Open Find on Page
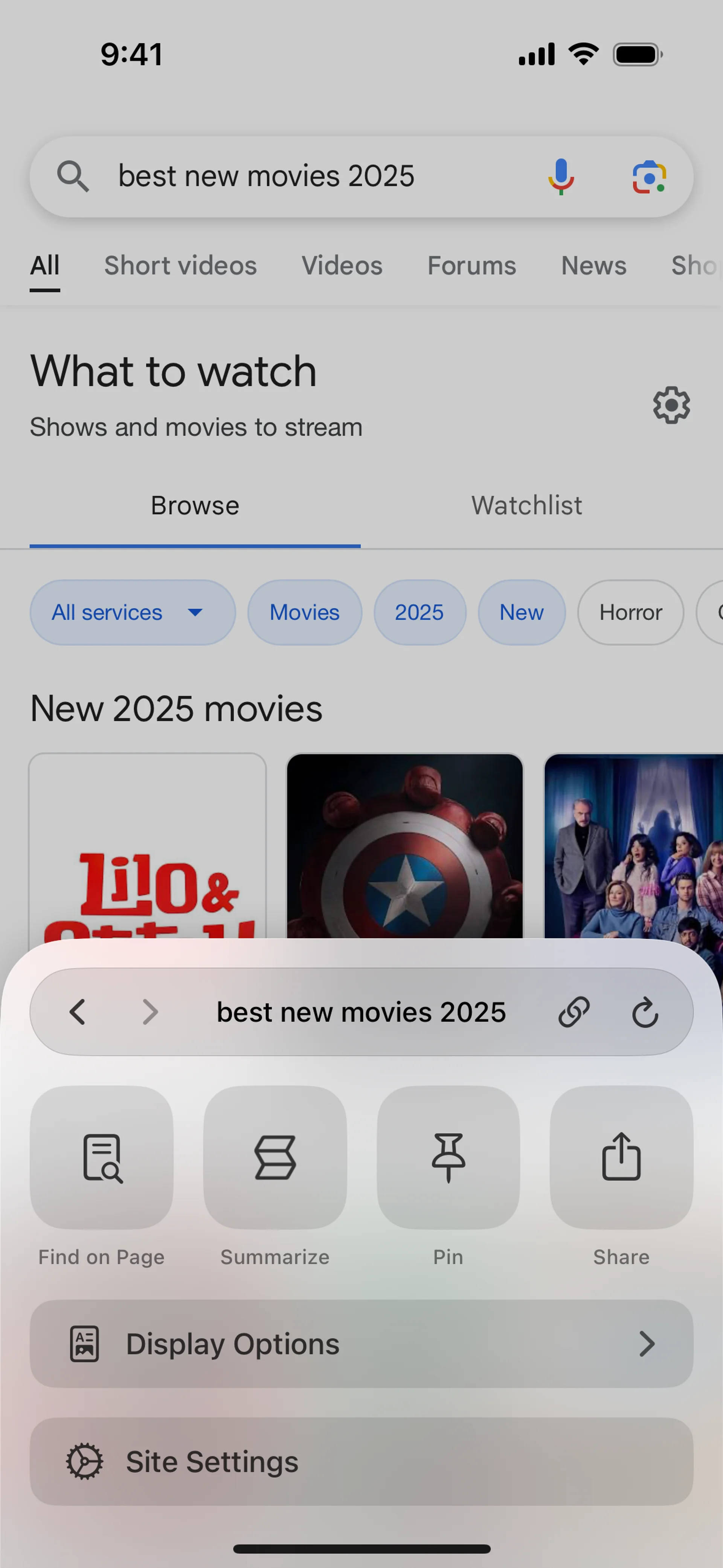The height and width of the screenshot is (1568, 723). click(x=102, y=1157)
